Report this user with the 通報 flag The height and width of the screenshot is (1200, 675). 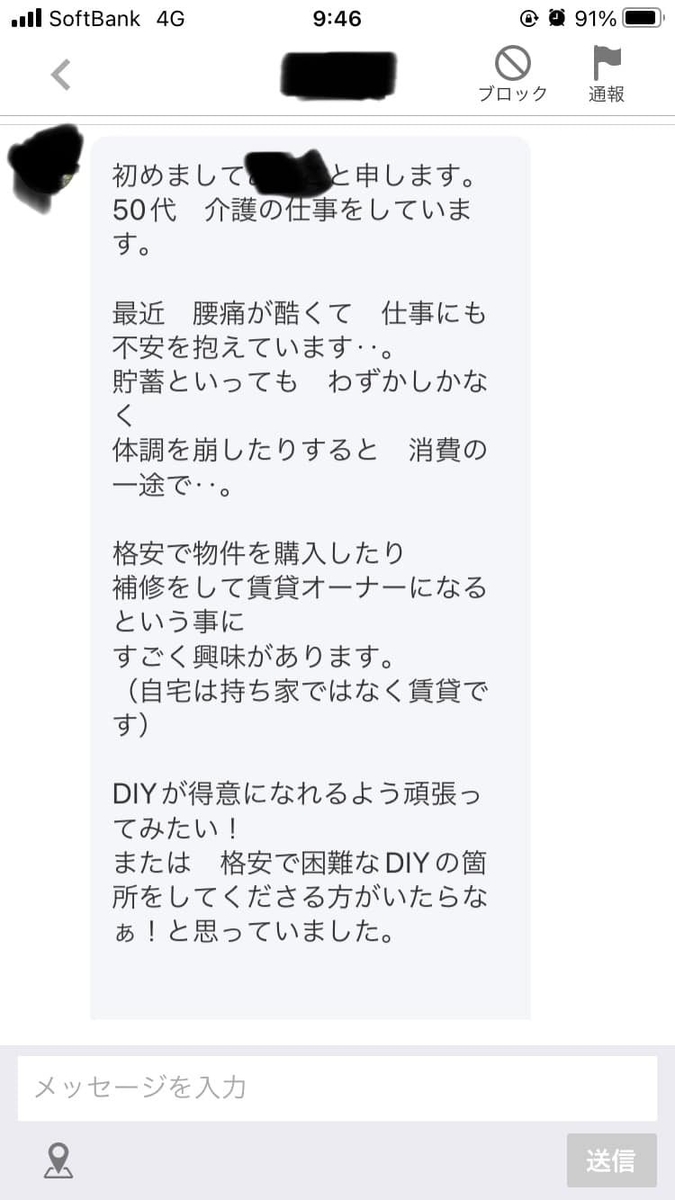pyautogui.click(x=606, y=75)
